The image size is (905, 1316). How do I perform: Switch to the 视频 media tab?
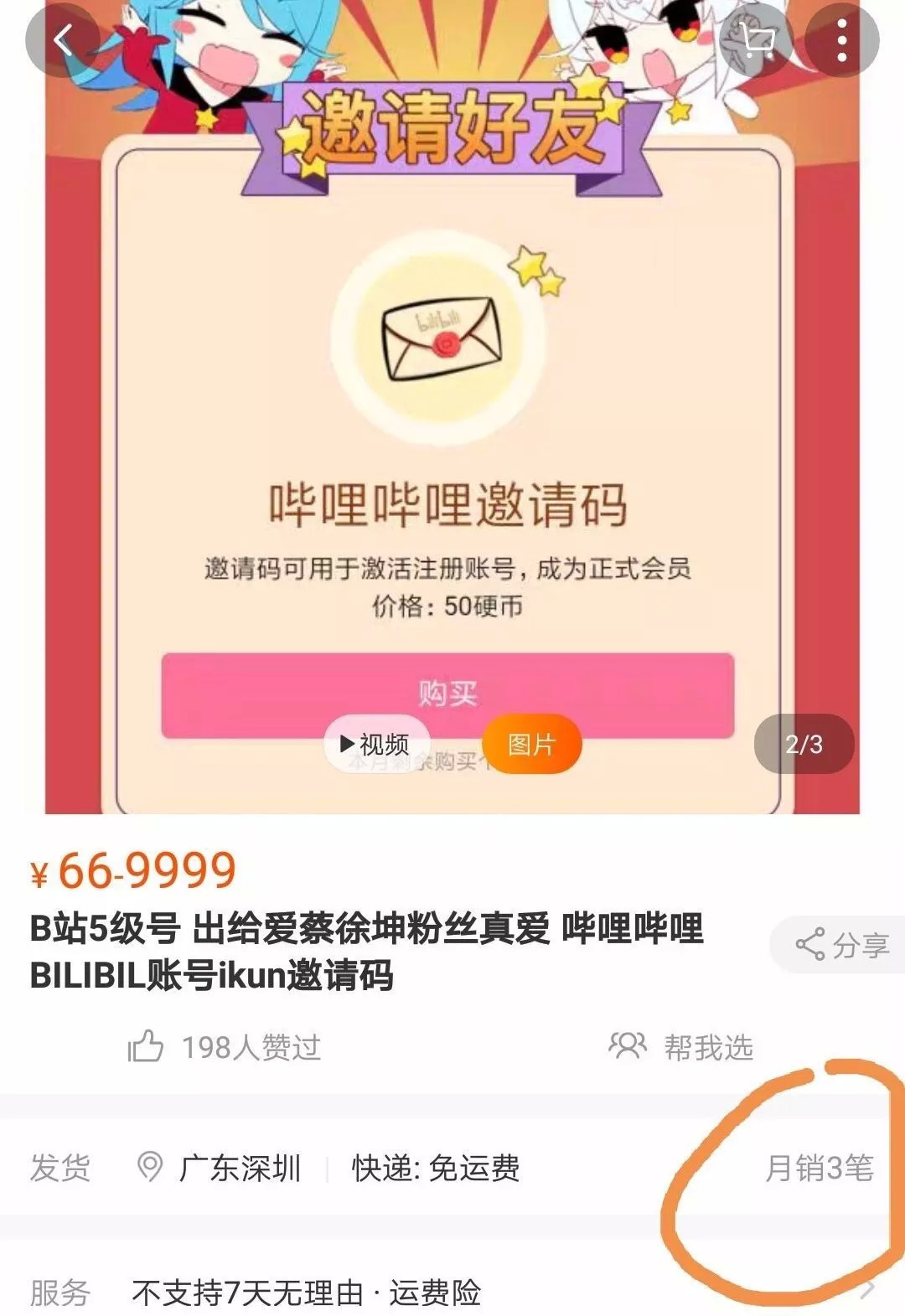pyautogui.click(x=375, y=744)
